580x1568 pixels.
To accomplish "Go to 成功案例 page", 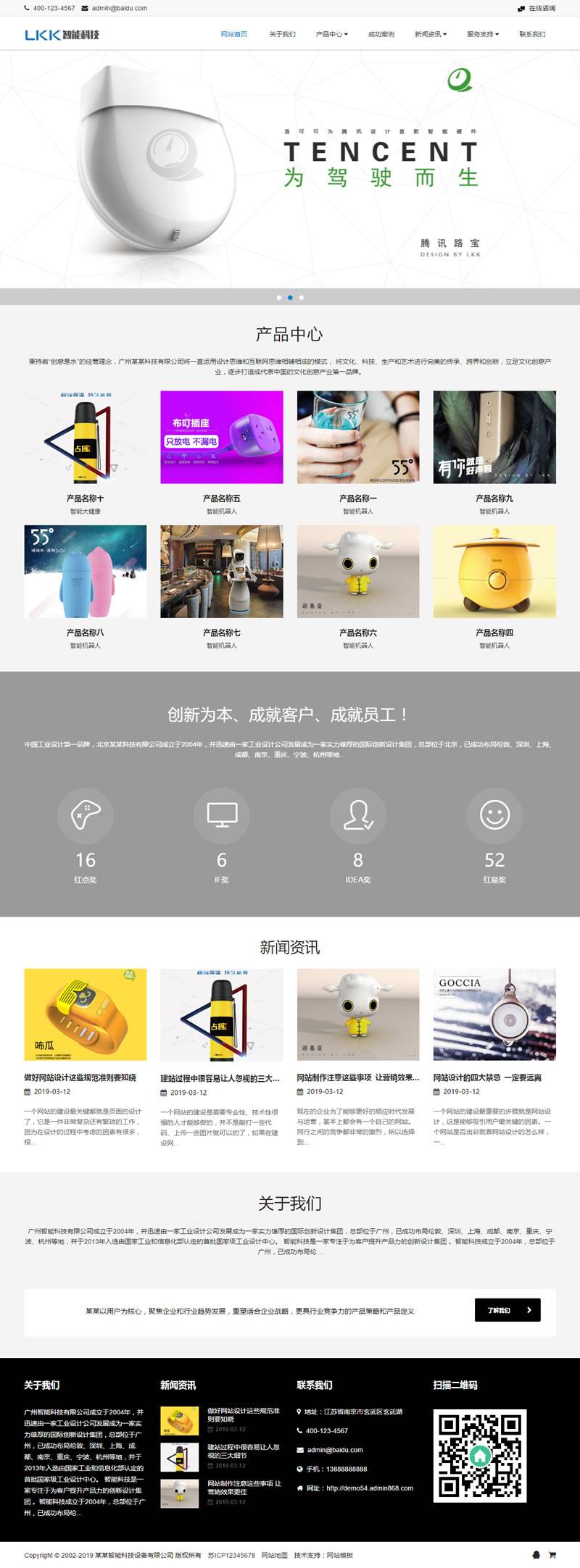I will 381,34.
